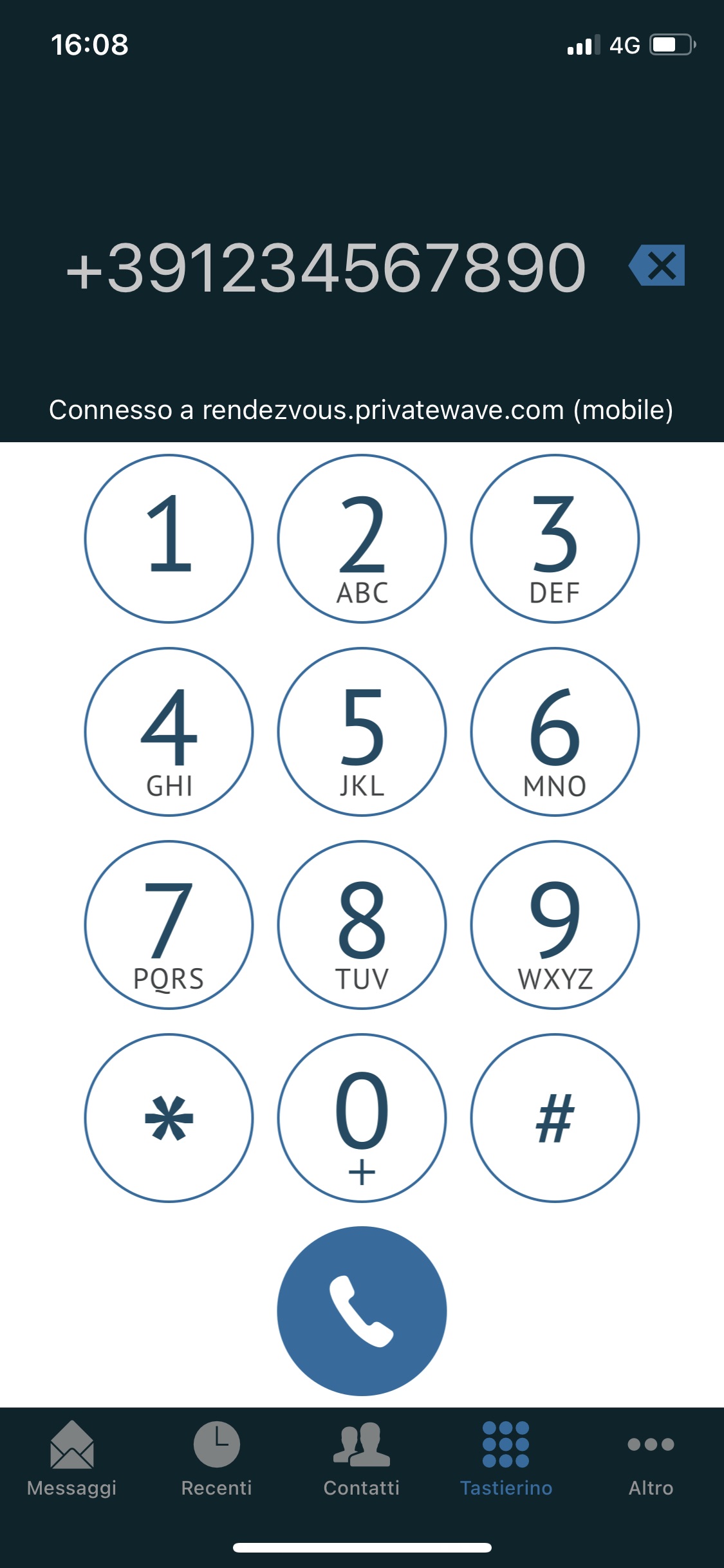This screenshot has width=724, height=1568.
Task: Tap the 4 GHI key
Action: [169, 732]
